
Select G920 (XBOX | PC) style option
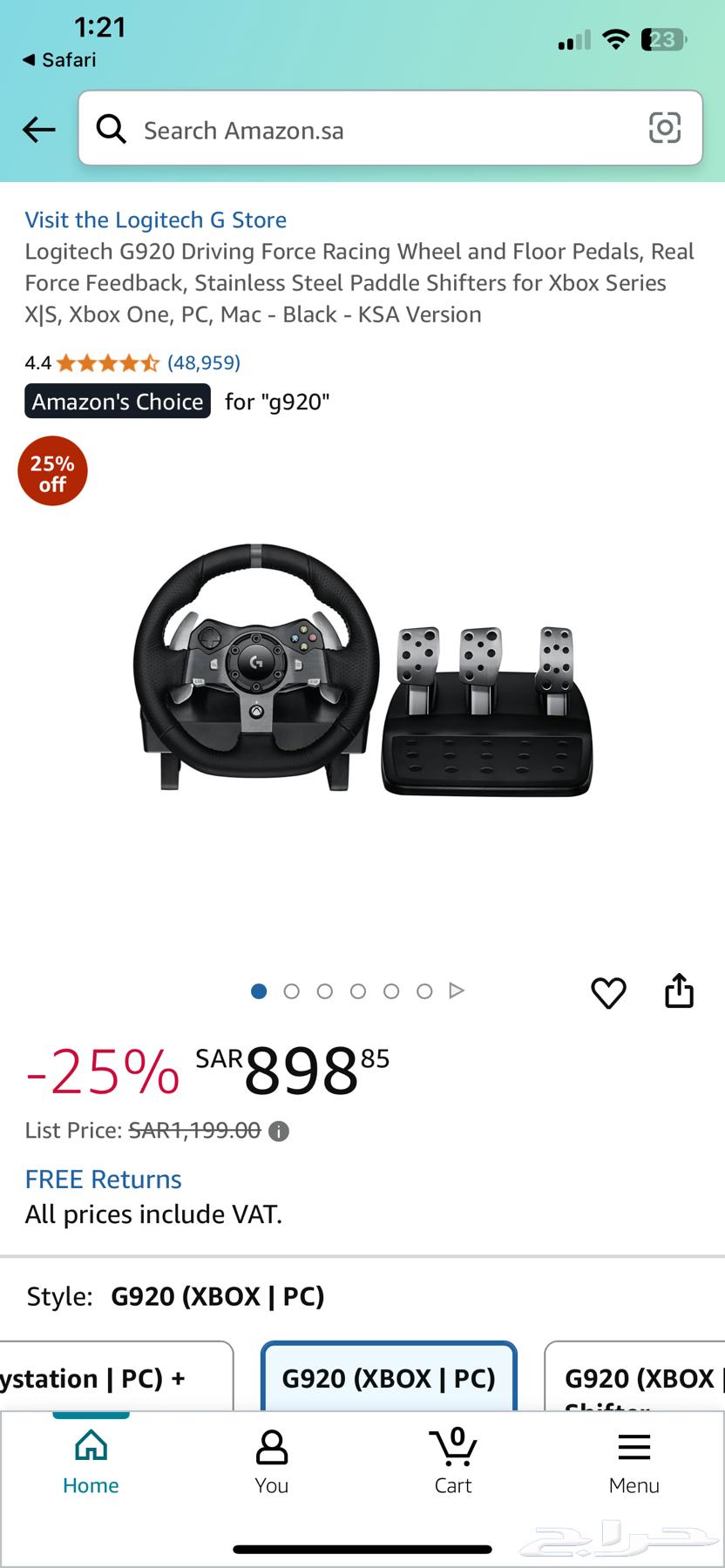click(x=389, y=1378)
